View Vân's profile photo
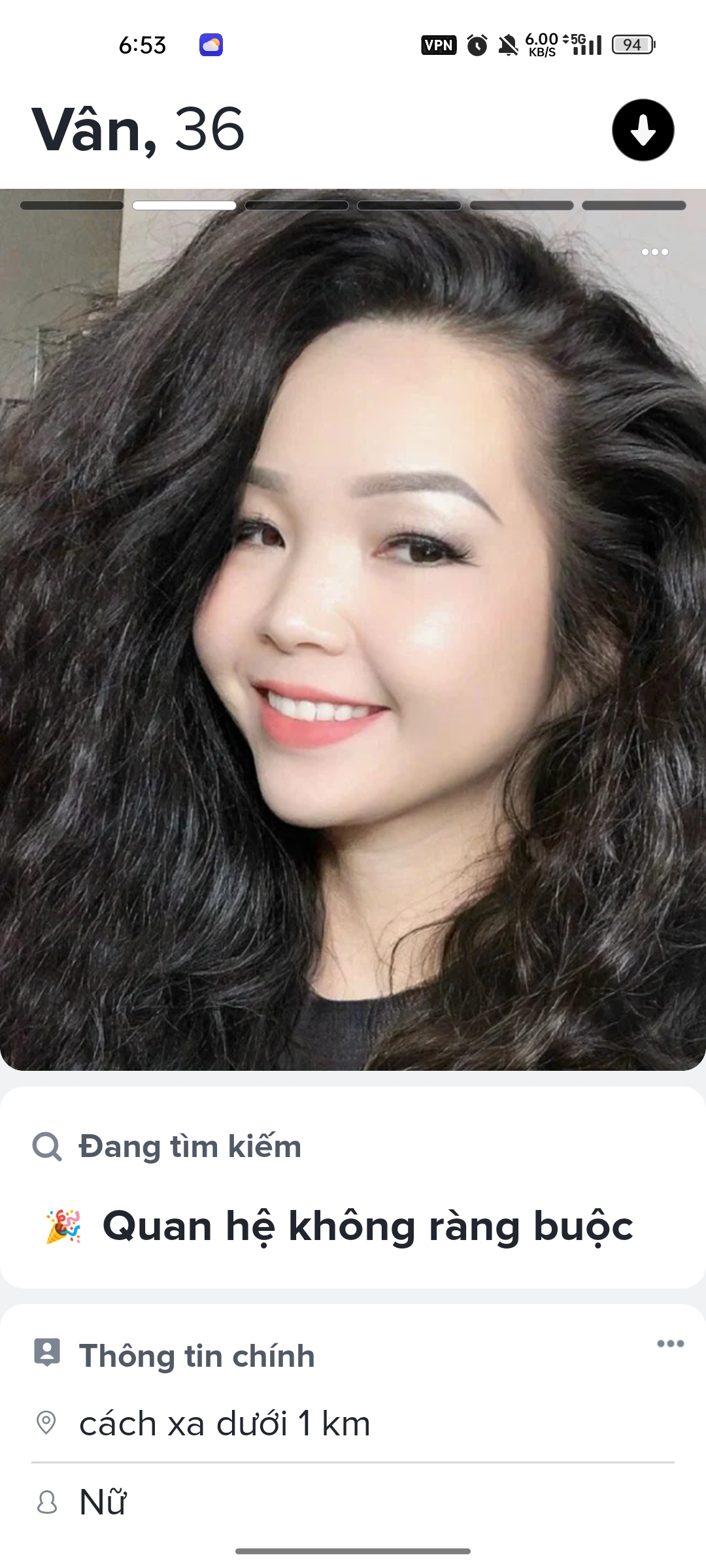706x1568 pixels. (353, 627)
